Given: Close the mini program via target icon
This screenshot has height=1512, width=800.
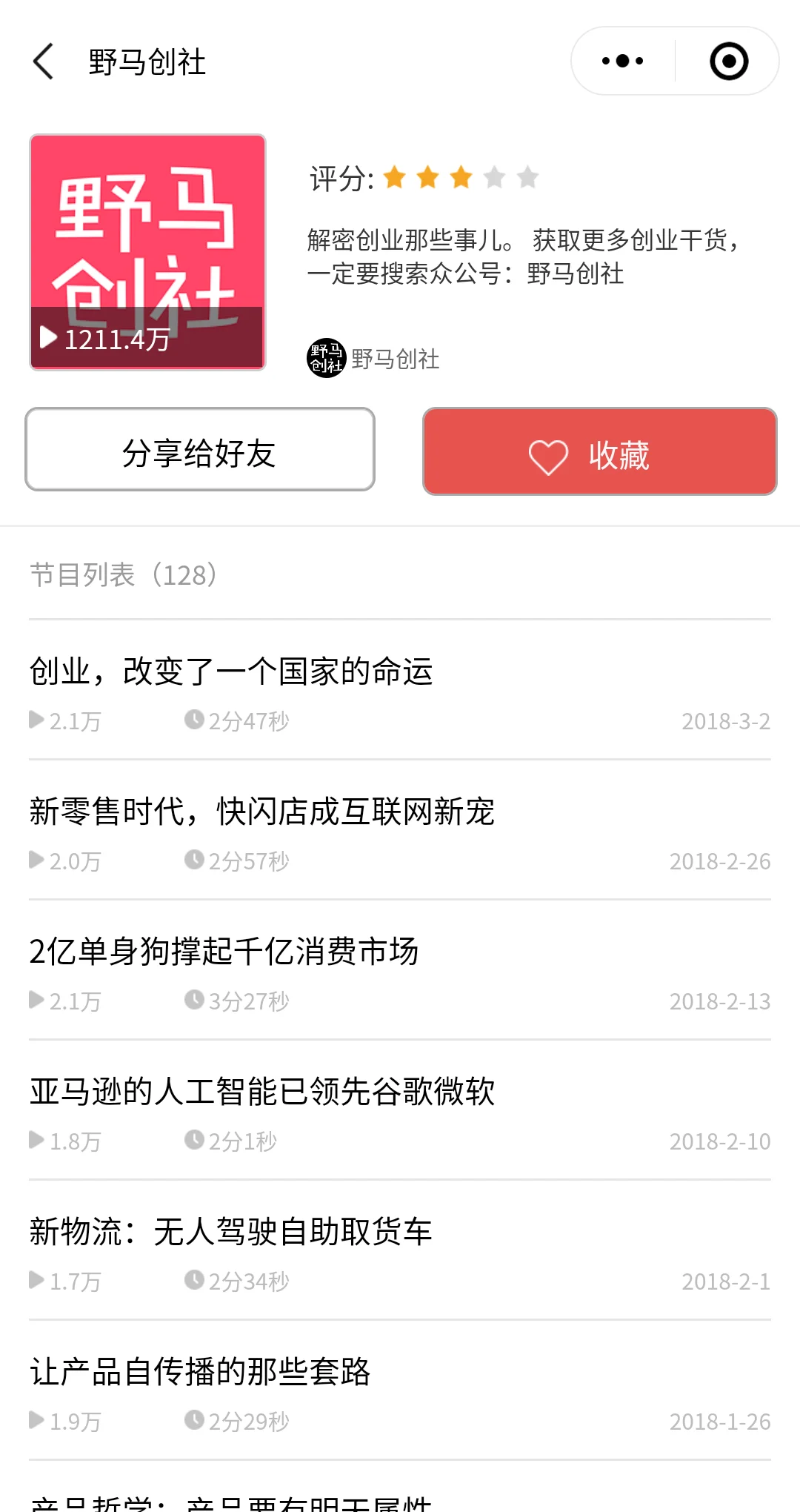Looking at the screenshot, I should pyautogui.click(x=729, y=62).
